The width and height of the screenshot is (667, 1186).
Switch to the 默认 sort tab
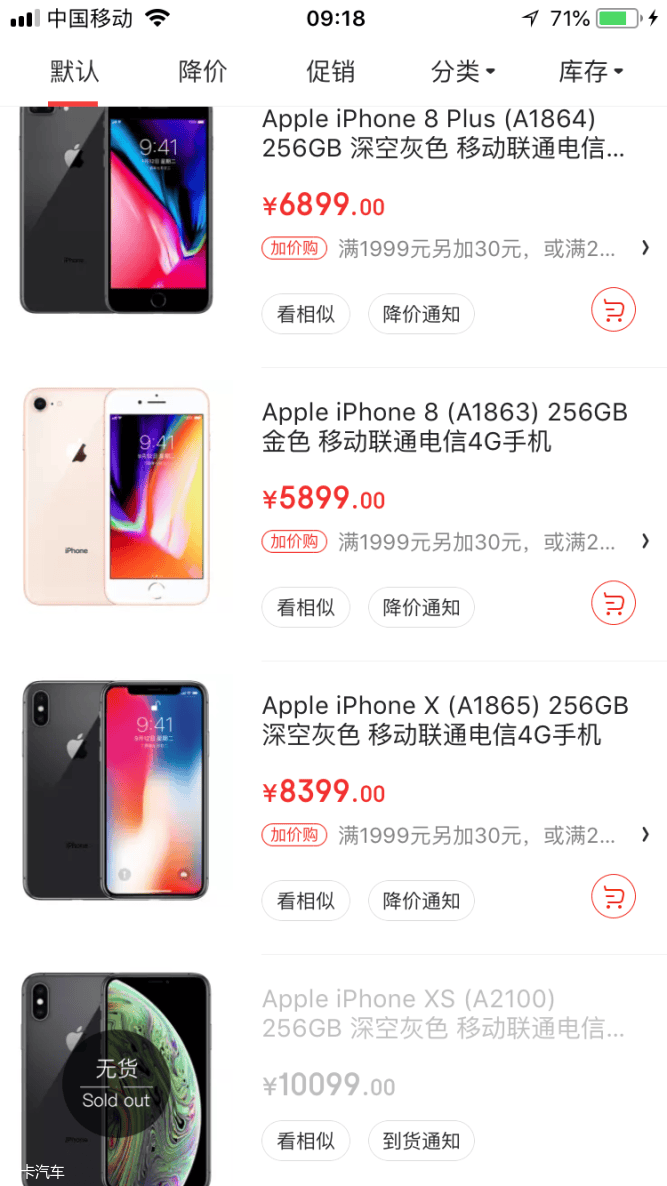point(75,72)
